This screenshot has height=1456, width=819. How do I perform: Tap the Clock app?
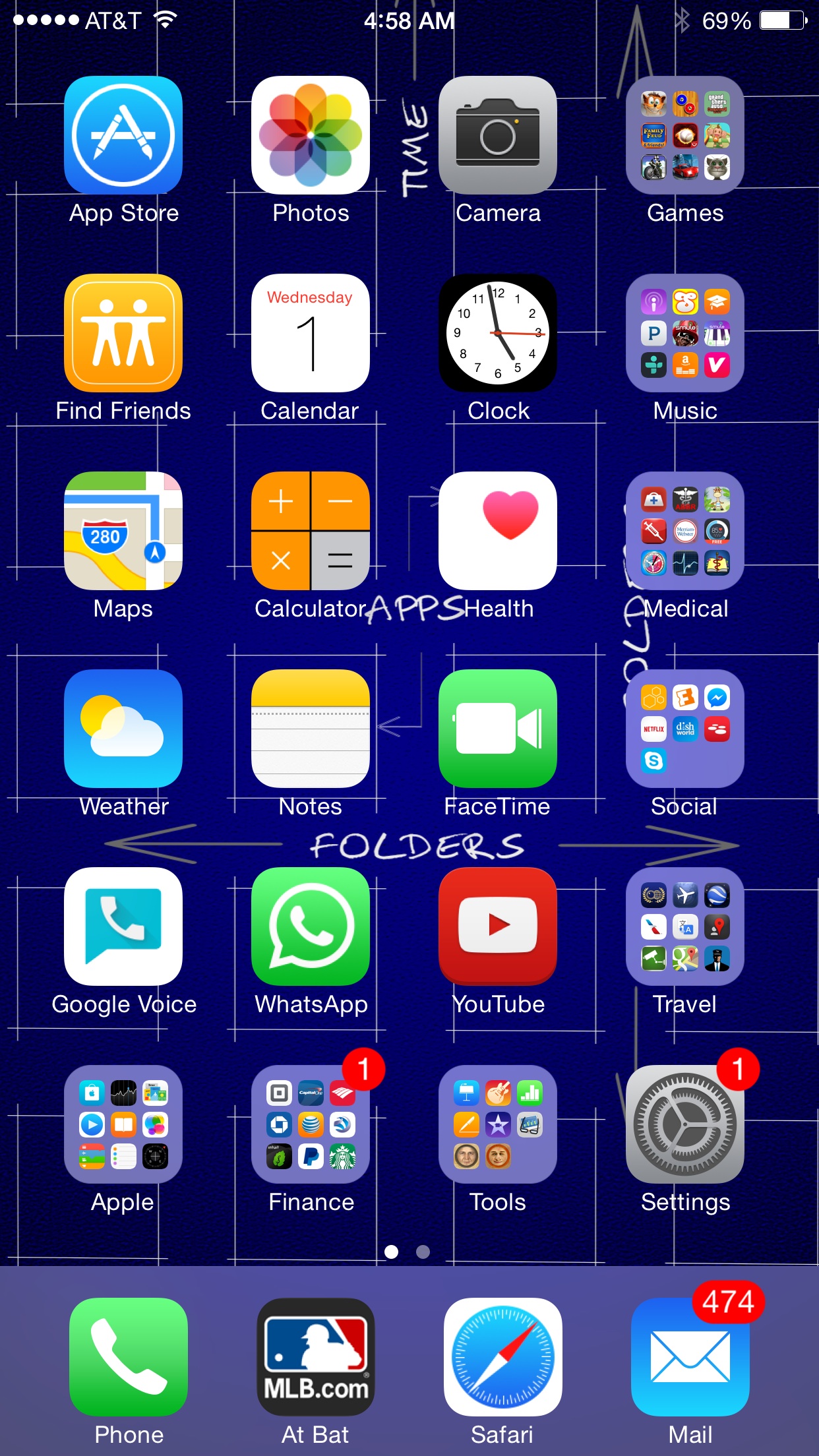(498, 333)
